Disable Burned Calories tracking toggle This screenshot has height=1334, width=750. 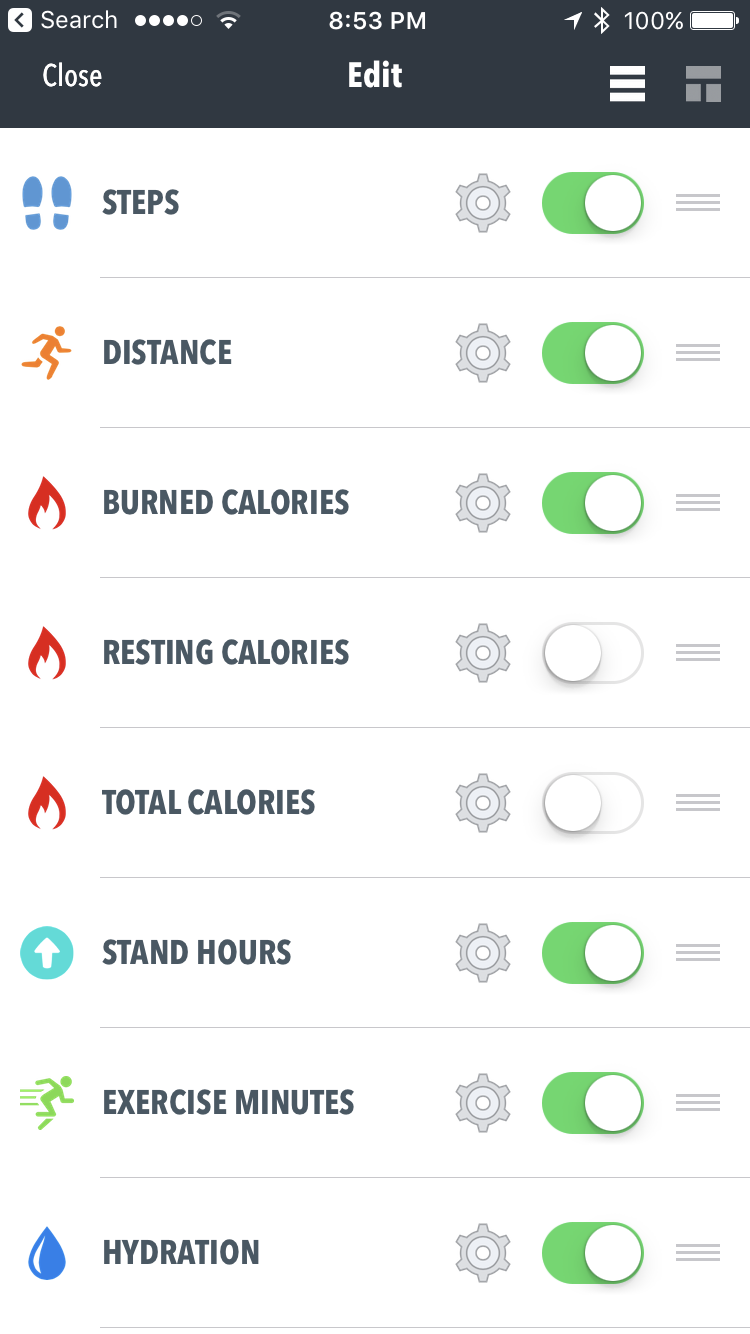[592, 503]
